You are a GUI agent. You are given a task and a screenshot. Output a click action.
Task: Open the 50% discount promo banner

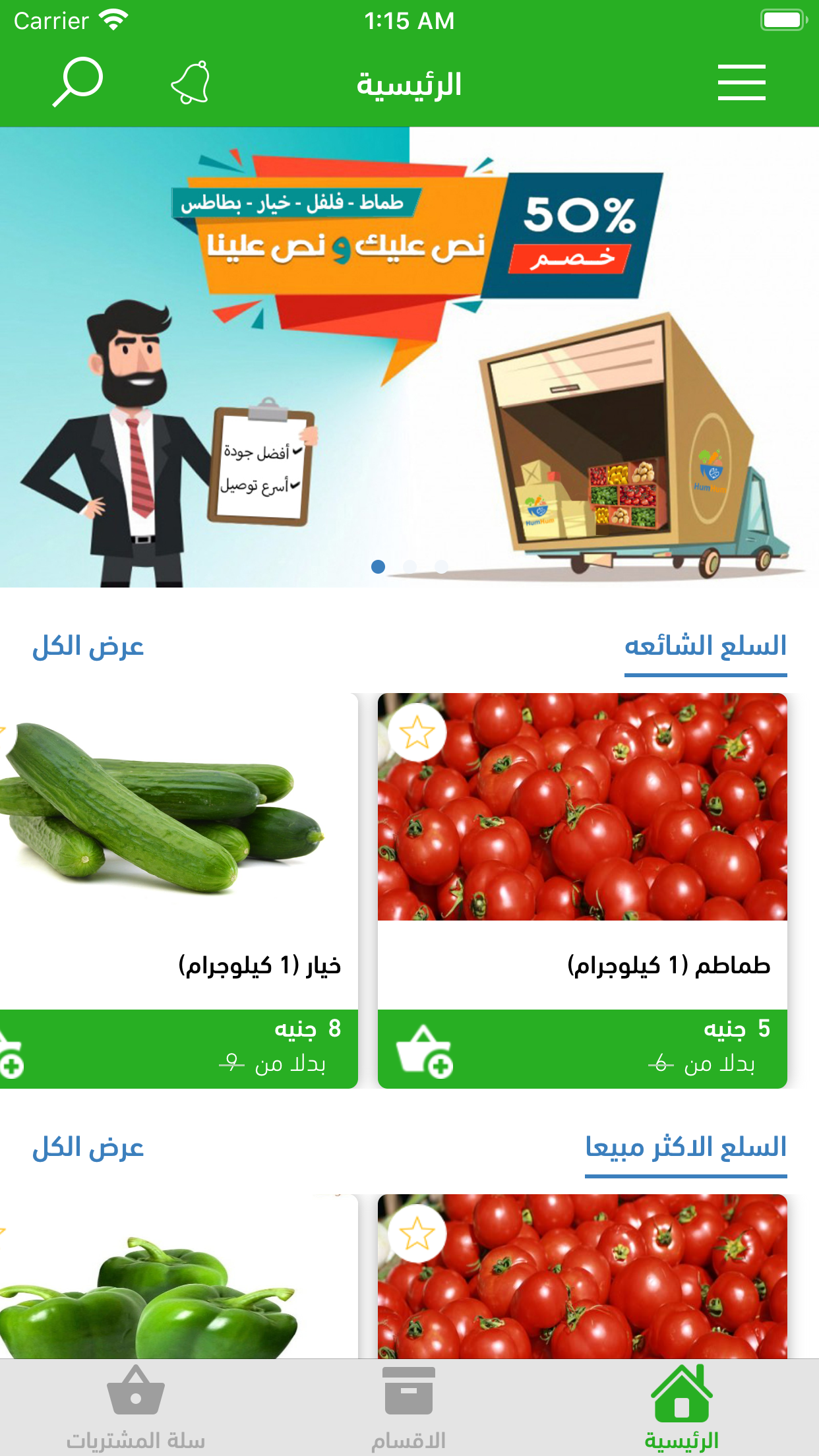coord(409,356)
